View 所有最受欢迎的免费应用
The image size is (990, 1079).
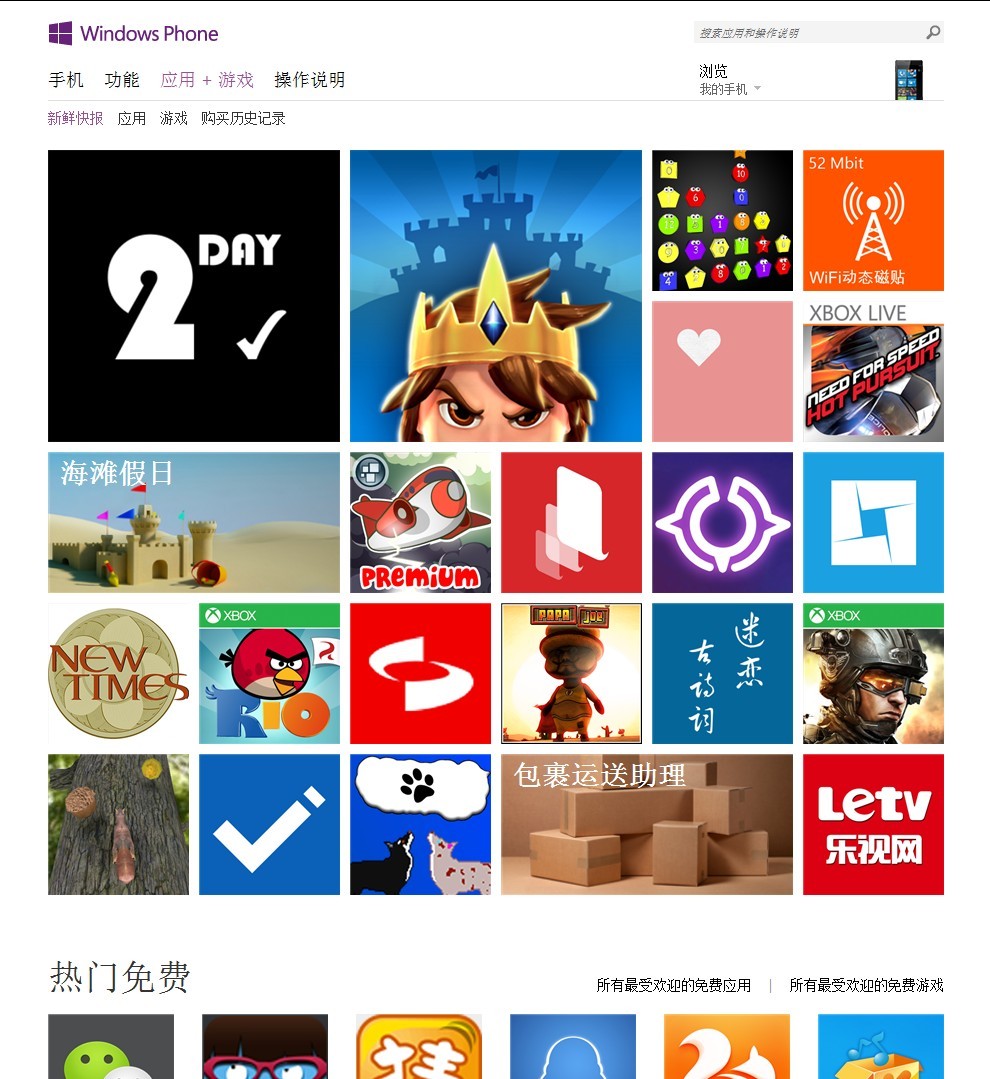[673, 985]
